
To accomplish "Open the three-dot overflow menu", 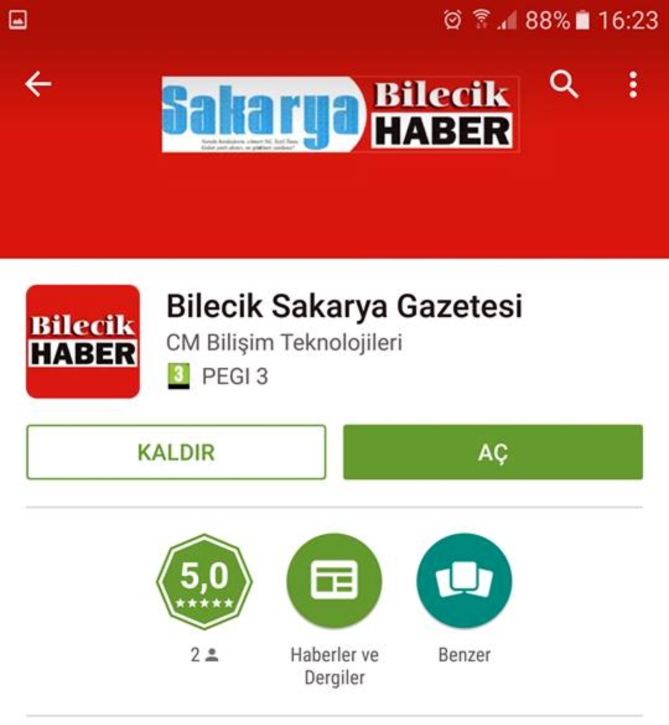I will pyautogui.click(x=633, y=85).
